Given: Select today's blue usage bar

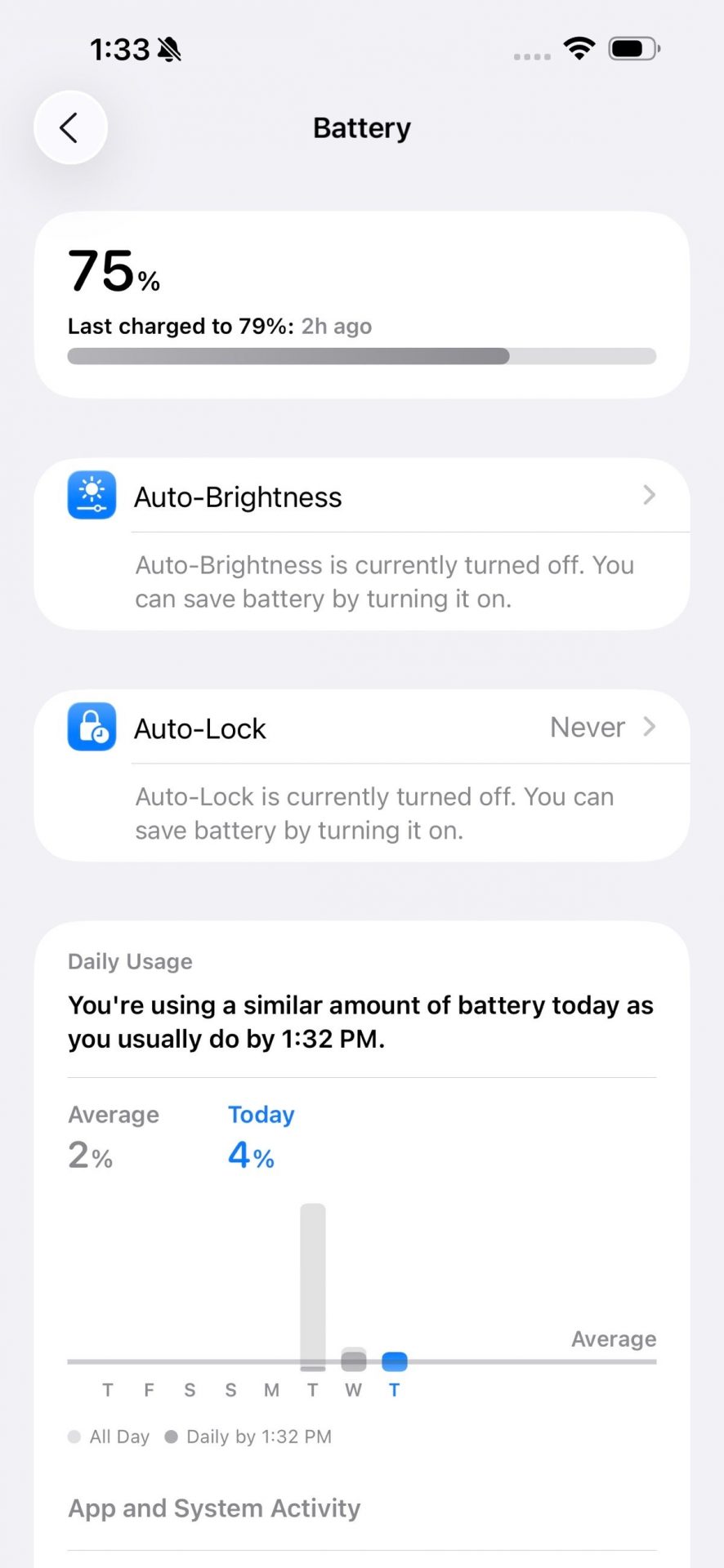Looking at the screenshot, I should [395, 1361].
